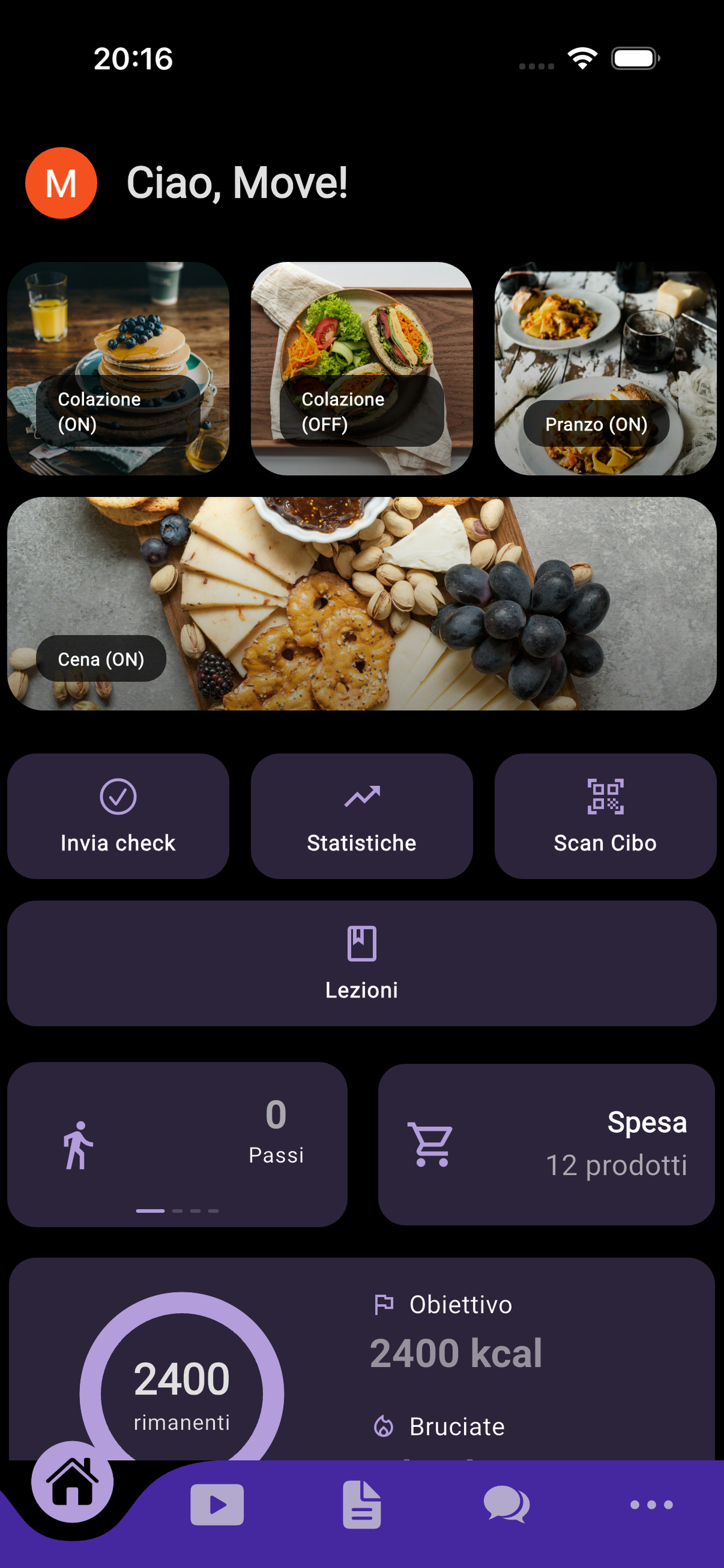Open the calorie summary card with 2400 rimanenti
724x1568 pixels.
pos(361,1357)
